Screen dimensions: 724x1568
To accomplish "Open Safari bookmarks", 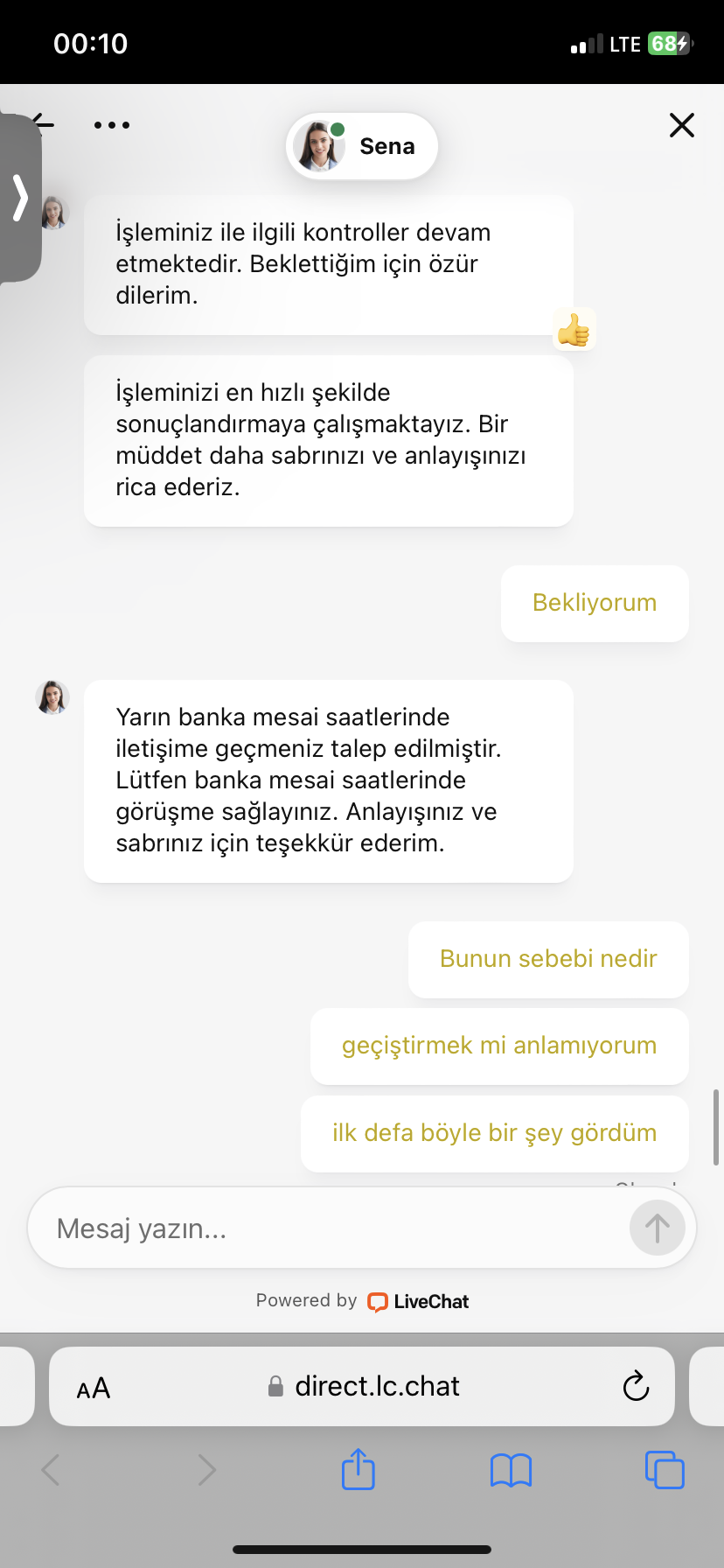I will (x=512, y=1470).
